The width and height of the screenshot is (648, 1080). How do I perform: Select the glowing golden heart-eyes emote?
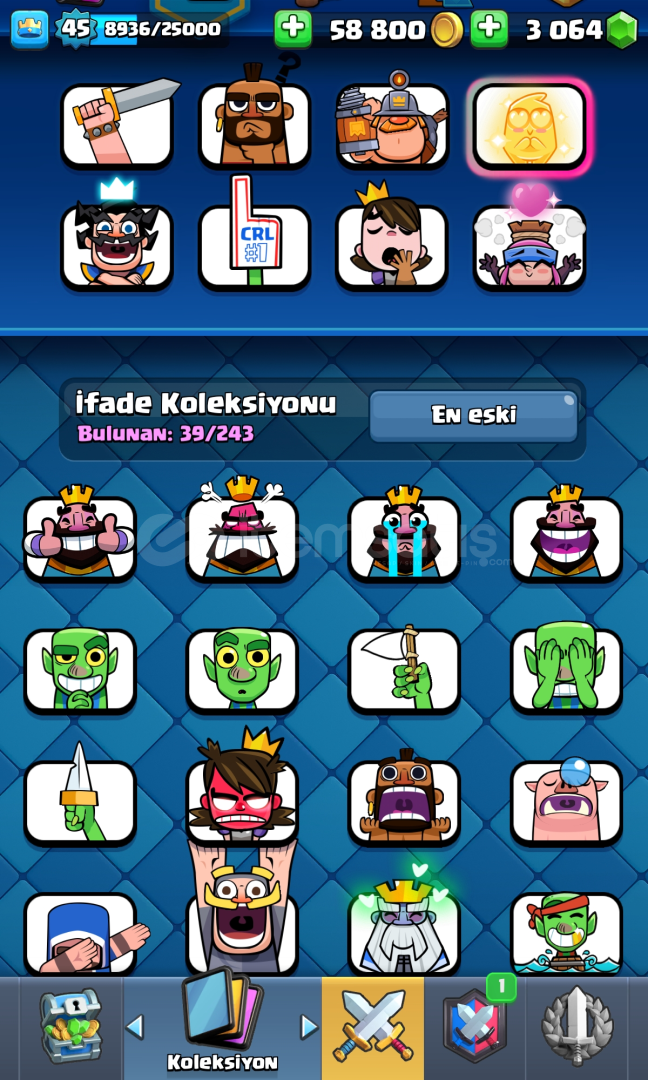[x=529, y=125]
